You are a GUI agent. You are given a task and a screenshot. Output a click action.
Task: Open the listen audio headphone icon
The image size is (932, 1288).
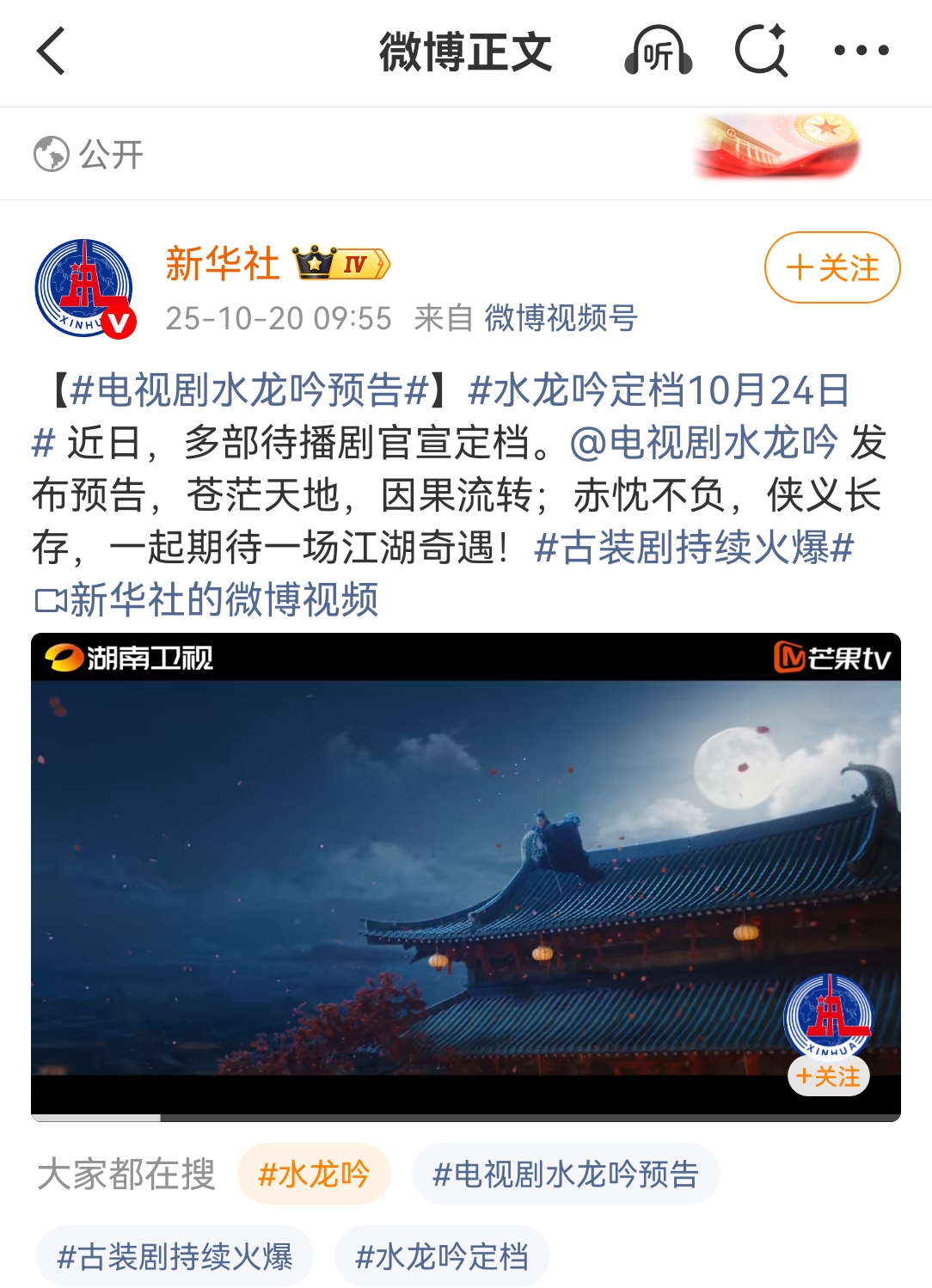658,51
